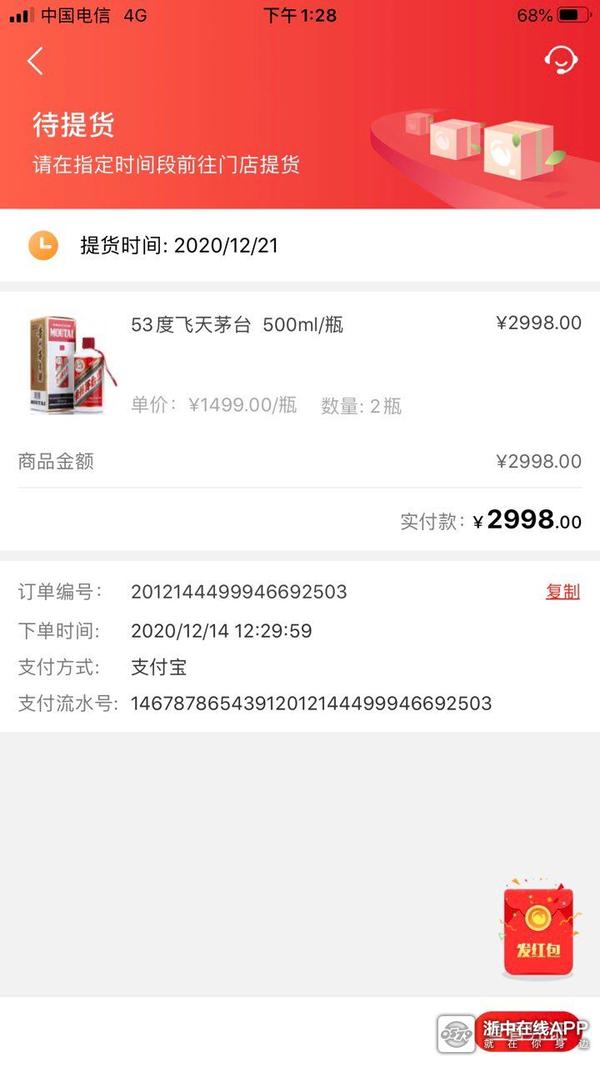
Task: Go back using the top-left arrow
Action: coord(36,61)
